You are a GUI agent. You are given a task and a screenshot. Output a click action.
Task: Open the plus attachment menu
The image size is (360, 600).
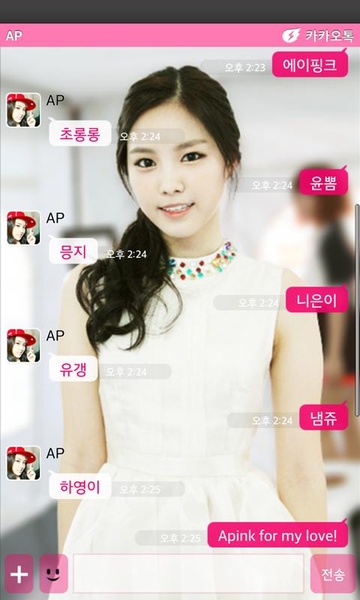click(x=19, y=574)
